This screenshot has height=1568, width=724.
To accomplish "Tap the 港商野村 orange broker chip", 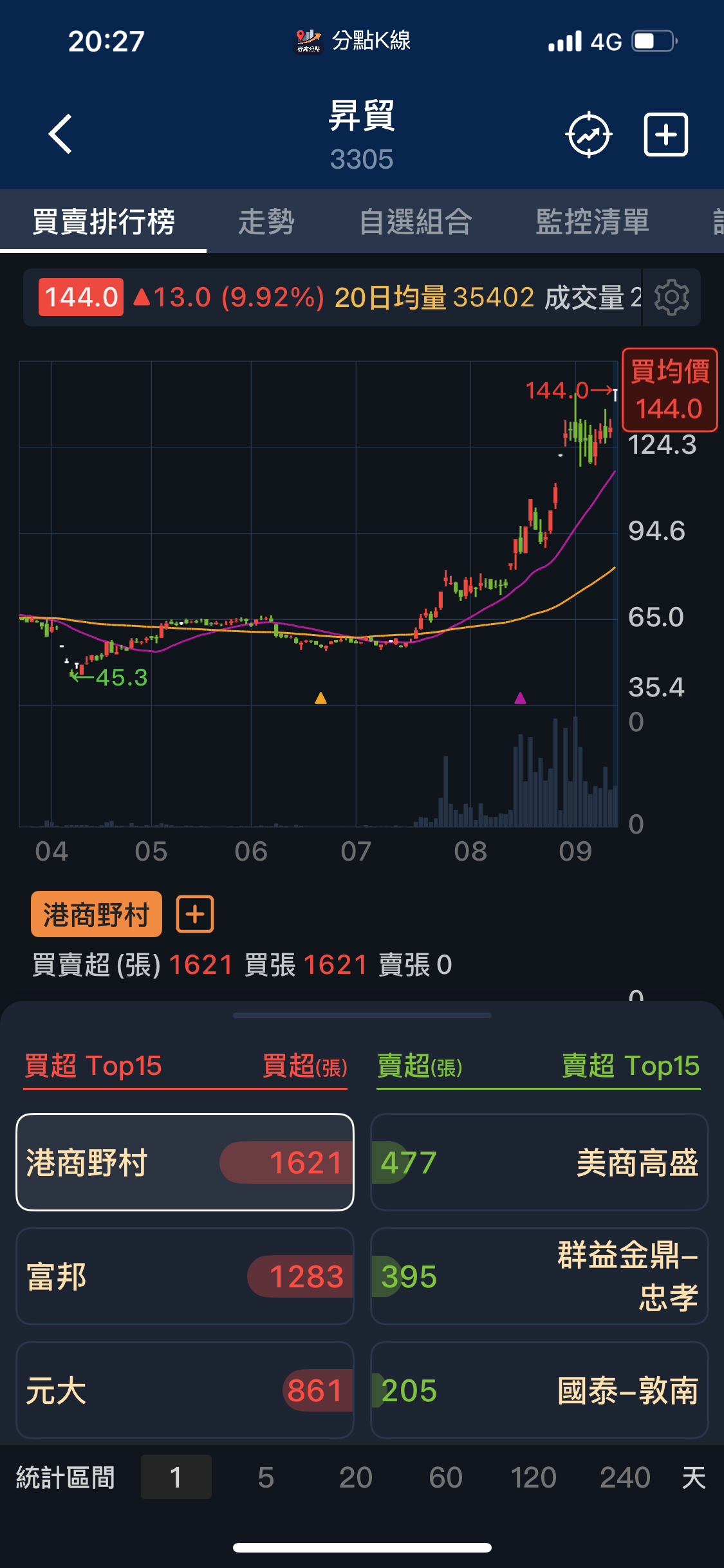I will pyautogui.click(x=97, y=914).
